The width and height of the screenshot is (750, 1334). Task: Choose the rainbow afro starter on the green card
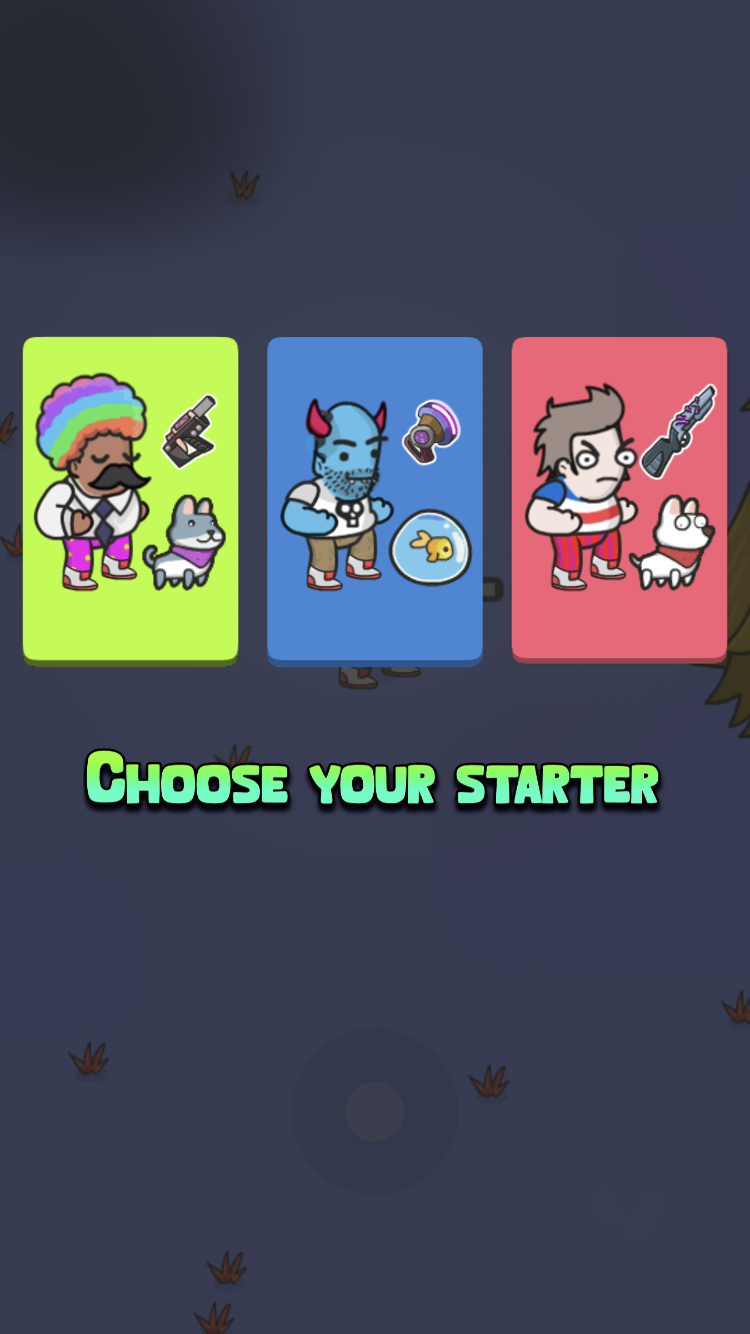click(130, 500)
